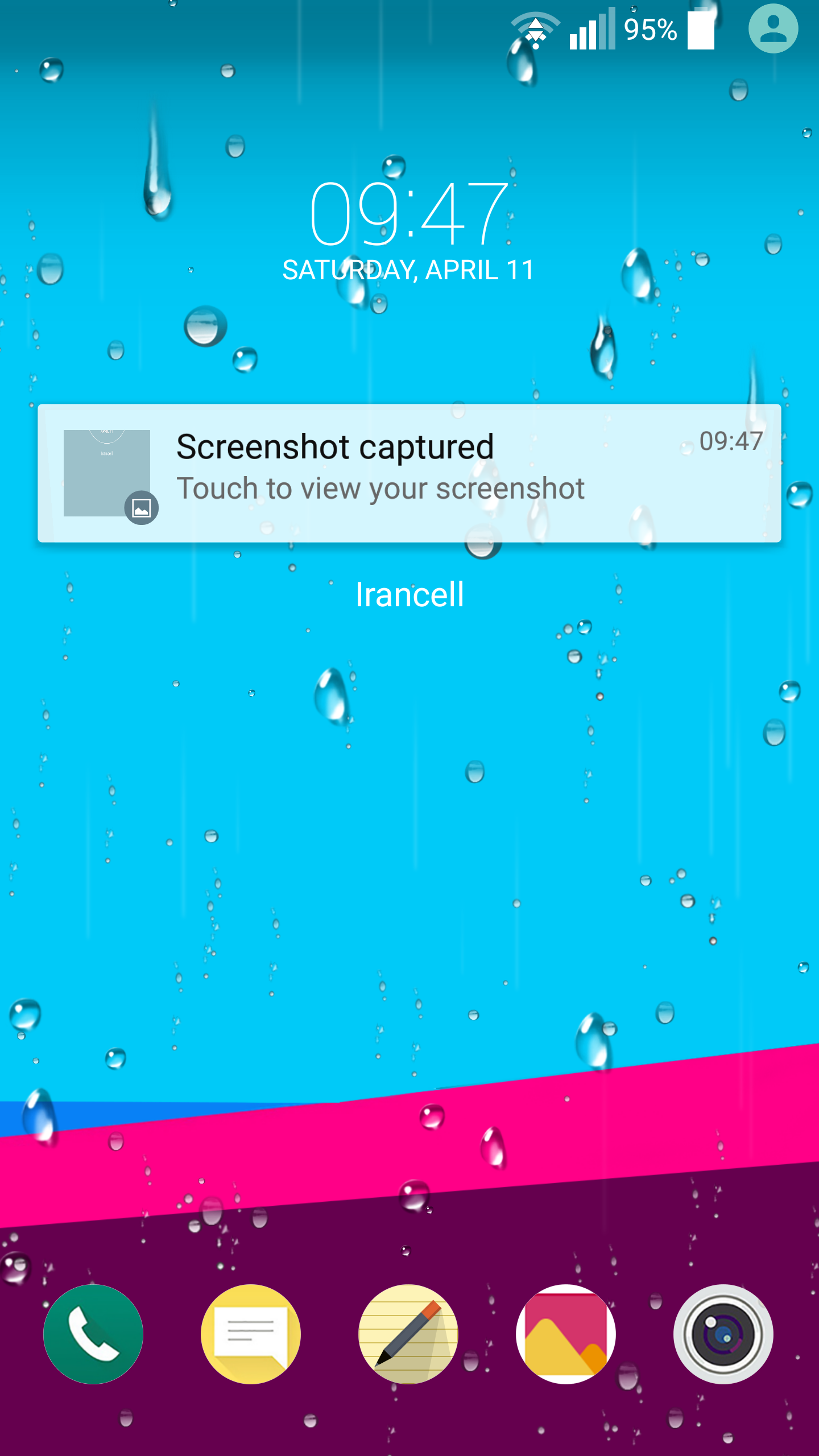Viewport: 819px width, 1456px height.
Task: Open the user profile icon
Action: click(773, 29)
